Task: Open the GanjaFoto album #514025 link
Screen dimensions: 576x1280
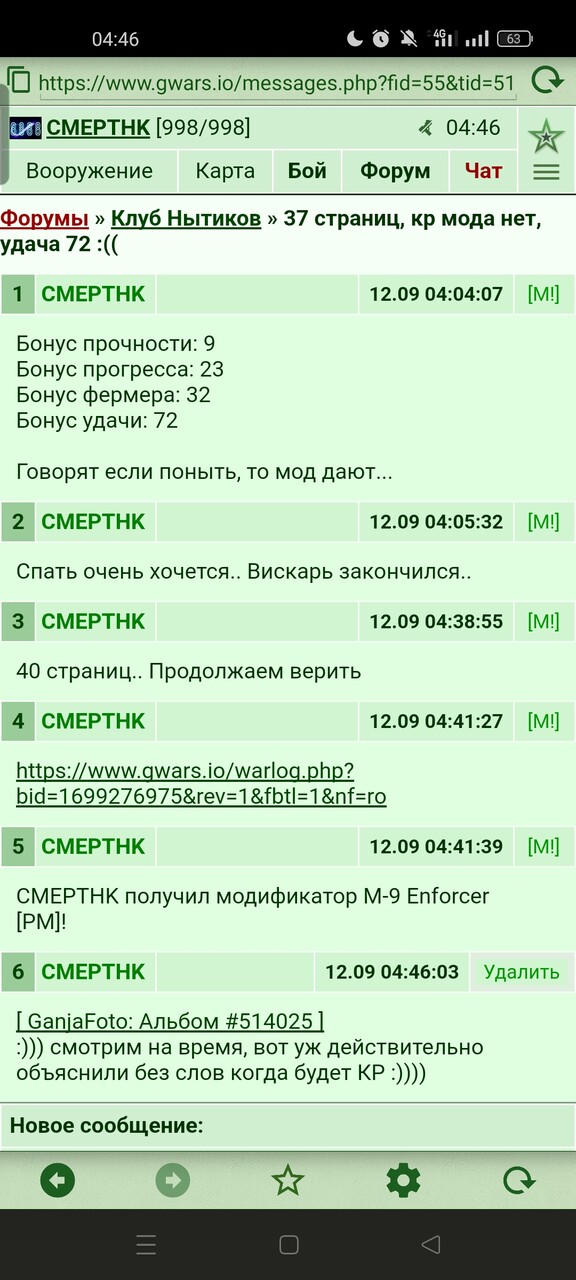Action: [x=170, y=1021]
